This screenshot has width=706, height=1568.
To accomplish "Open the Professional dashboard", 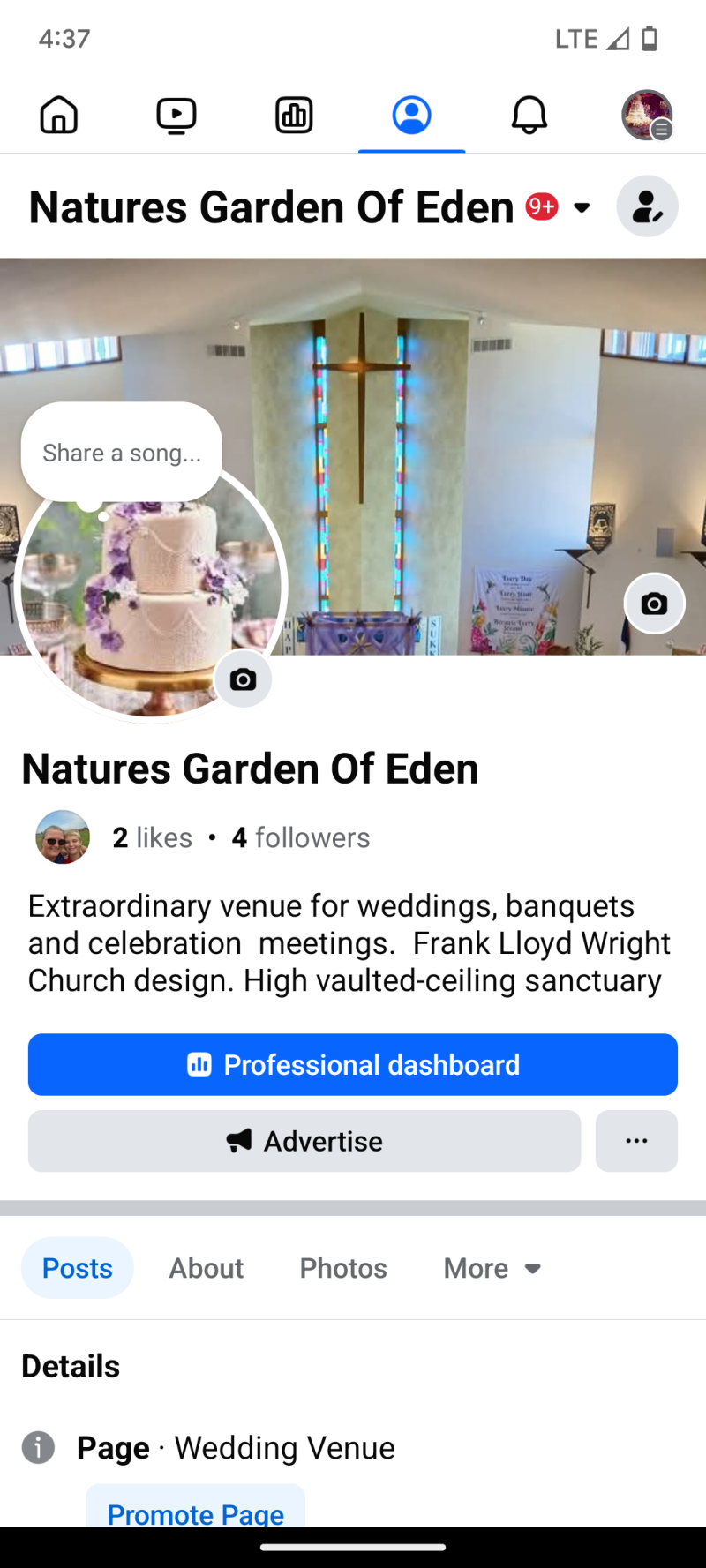I will 353,1065.
